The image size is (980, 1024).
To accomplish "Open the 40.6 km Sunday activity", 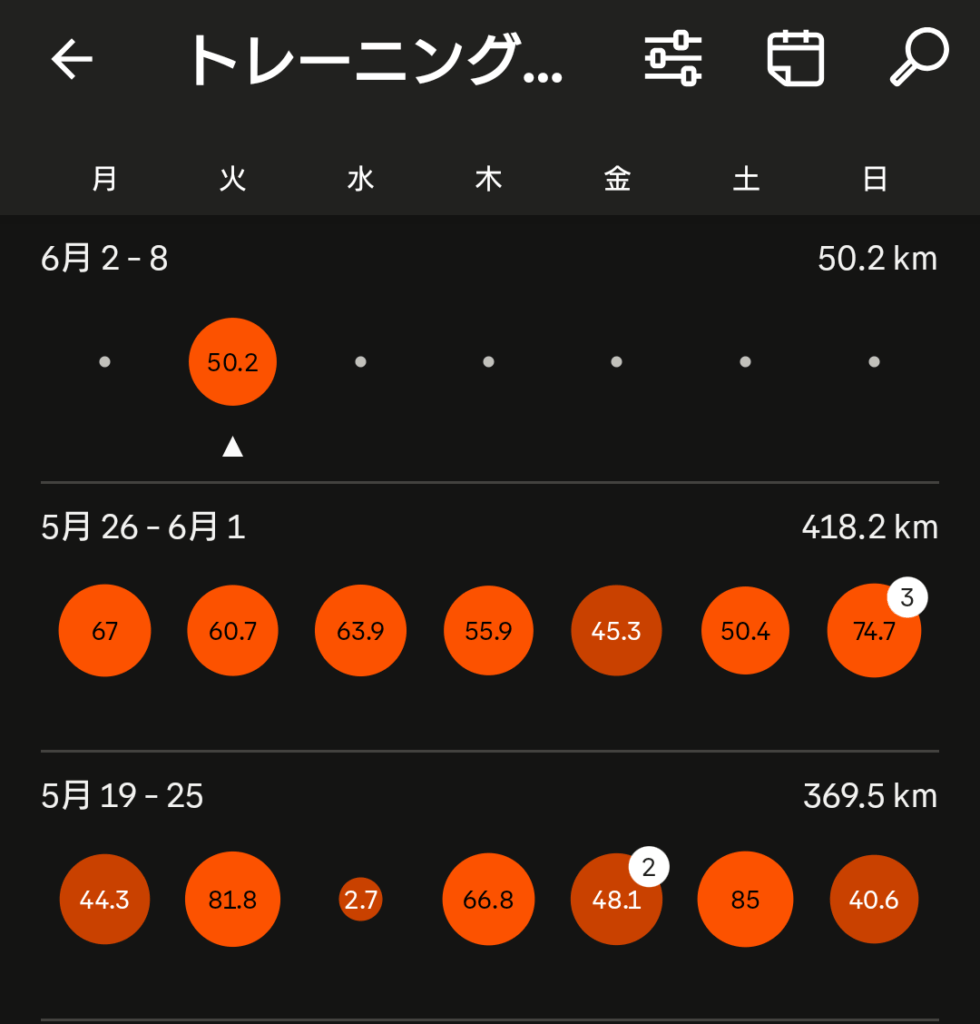I will click(873, 899).
